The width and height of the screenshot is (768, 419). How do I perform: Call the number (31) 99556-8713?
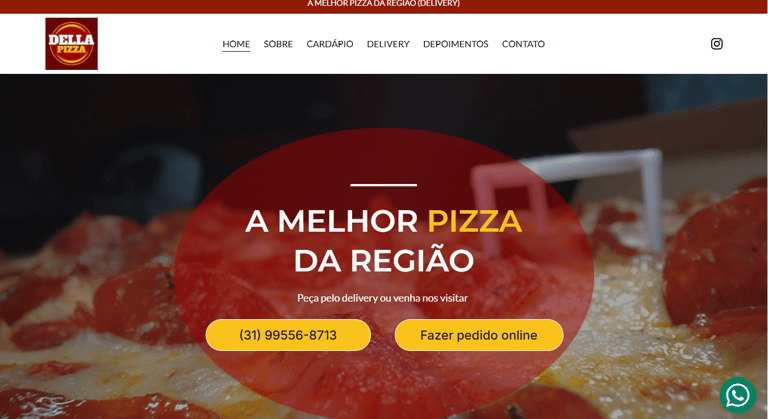(288, 335)
